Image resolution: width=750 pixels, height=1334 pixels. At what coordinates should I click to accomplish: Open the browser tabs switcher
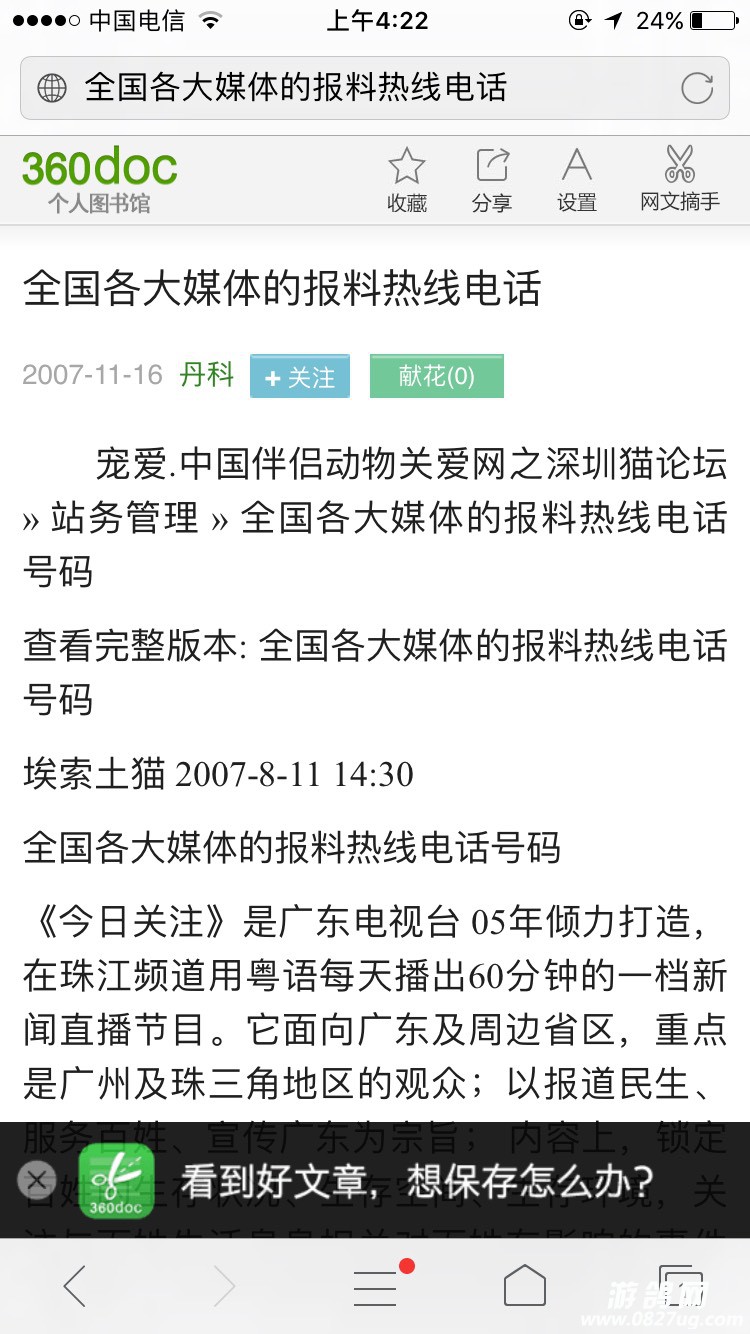point(680,1286)
